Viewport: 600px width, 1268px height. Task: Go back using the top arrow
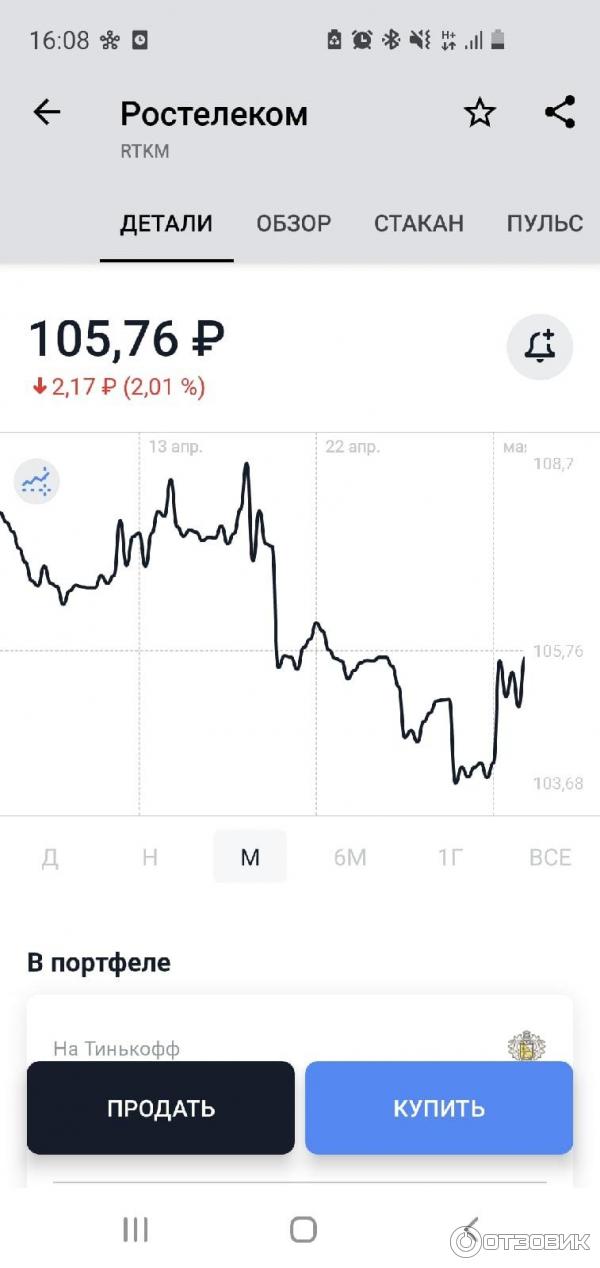click(x=47, y=113)
